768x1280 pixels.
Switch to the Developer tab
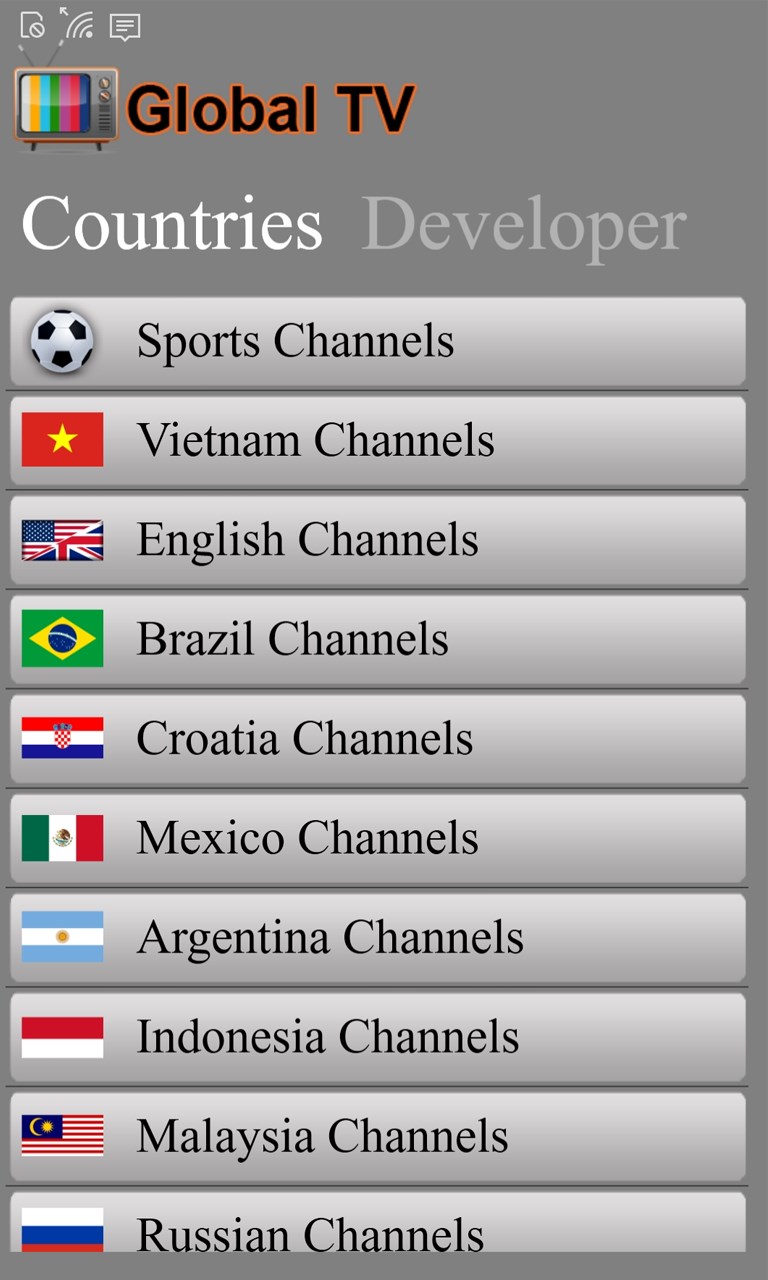523,224
